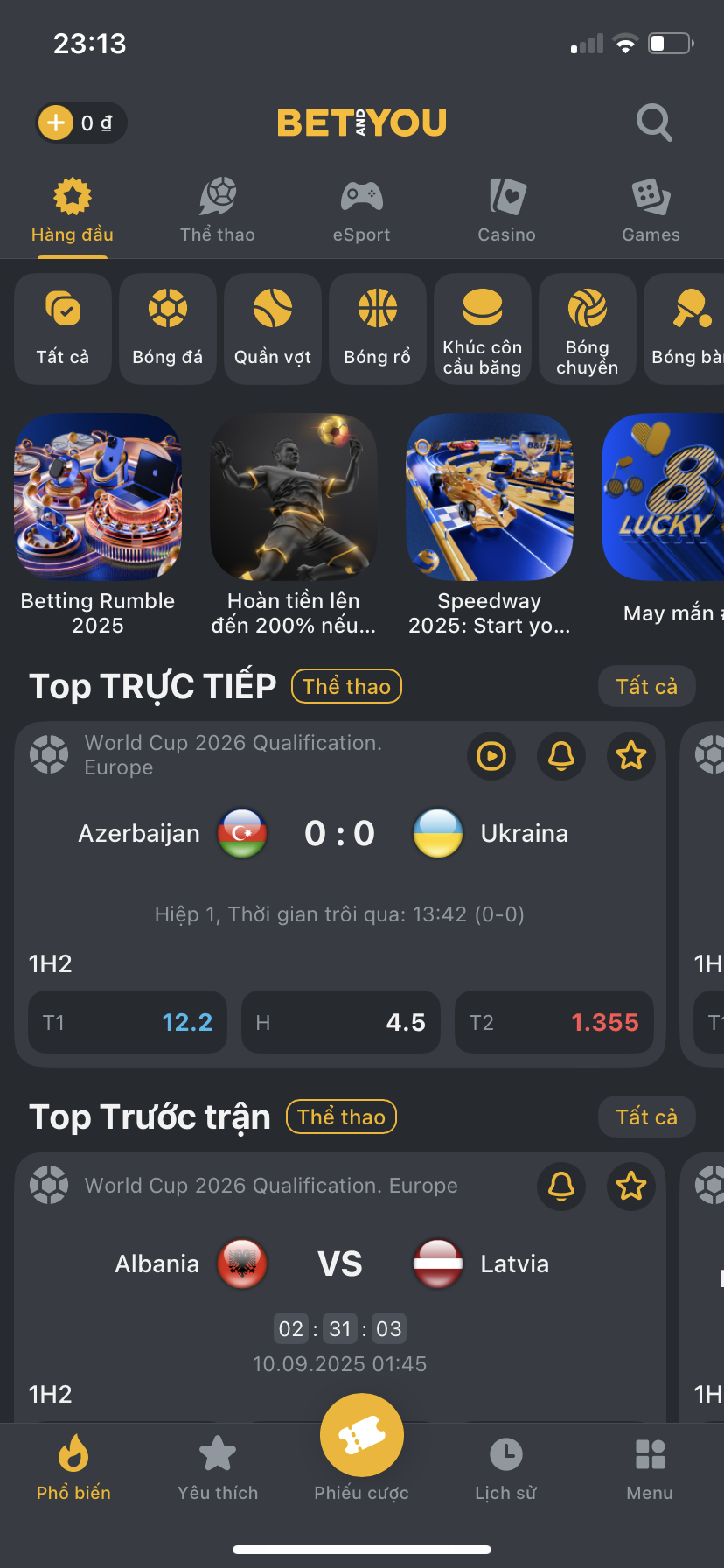Switch to the eSport tab
This screenshot has height=1568, width=724.
click(361, 210)
